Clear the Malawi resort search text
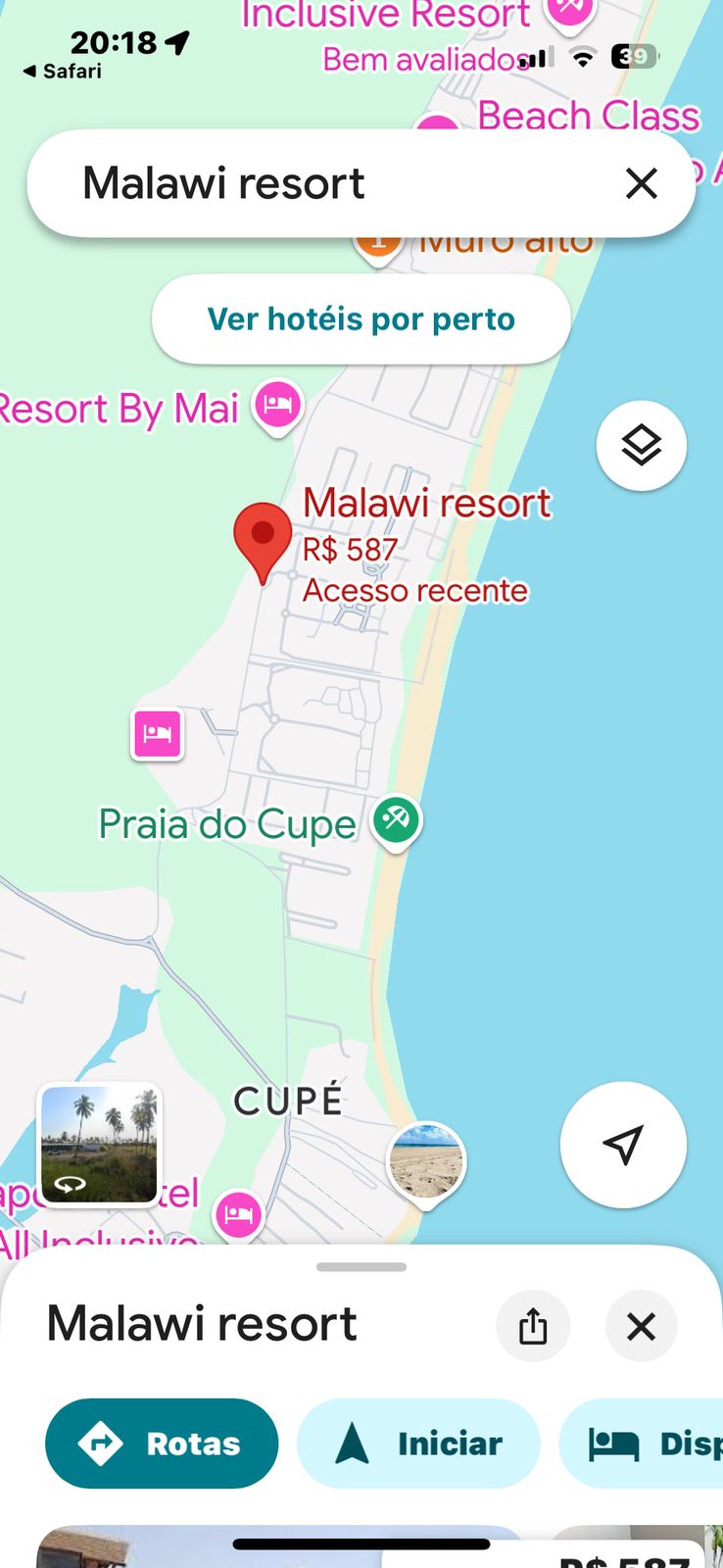This screenshot has height=1568, width=723. (641, 183)
